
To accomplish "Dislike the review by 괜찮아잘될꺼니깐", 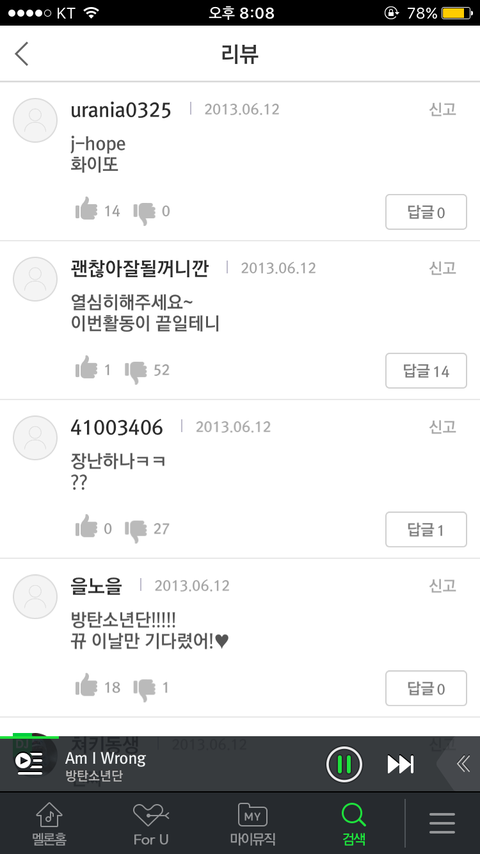I will coord(136,371).
